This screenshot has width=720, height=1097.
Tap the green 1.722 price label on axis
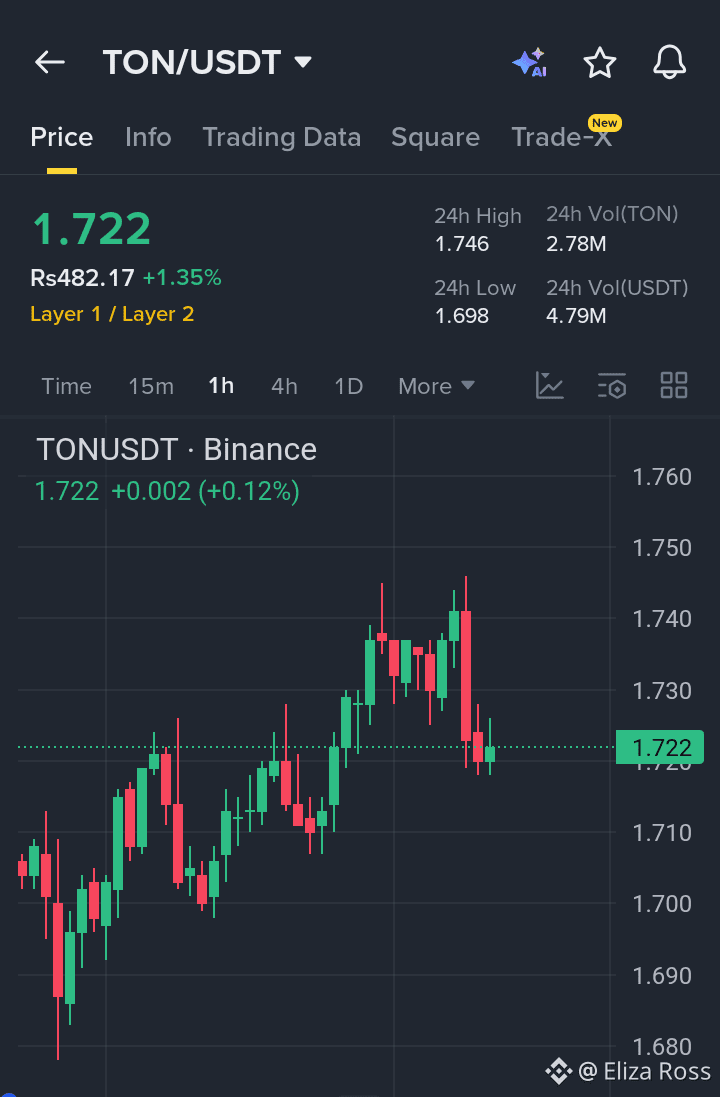tap(661, 747)
